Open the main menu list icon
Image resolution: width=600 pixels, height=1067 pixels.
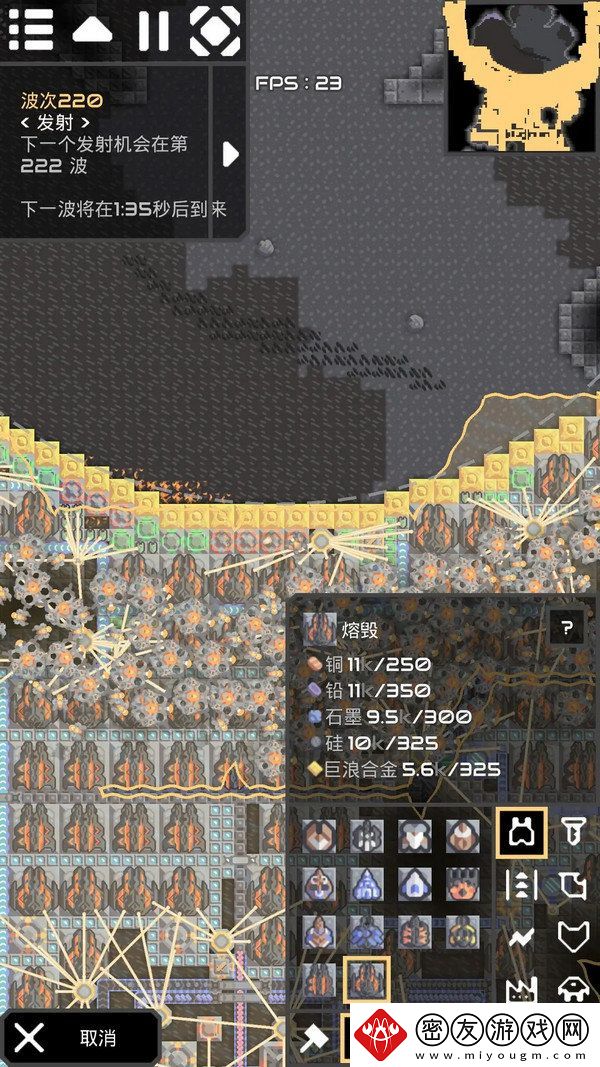click(x=30, y=30)
